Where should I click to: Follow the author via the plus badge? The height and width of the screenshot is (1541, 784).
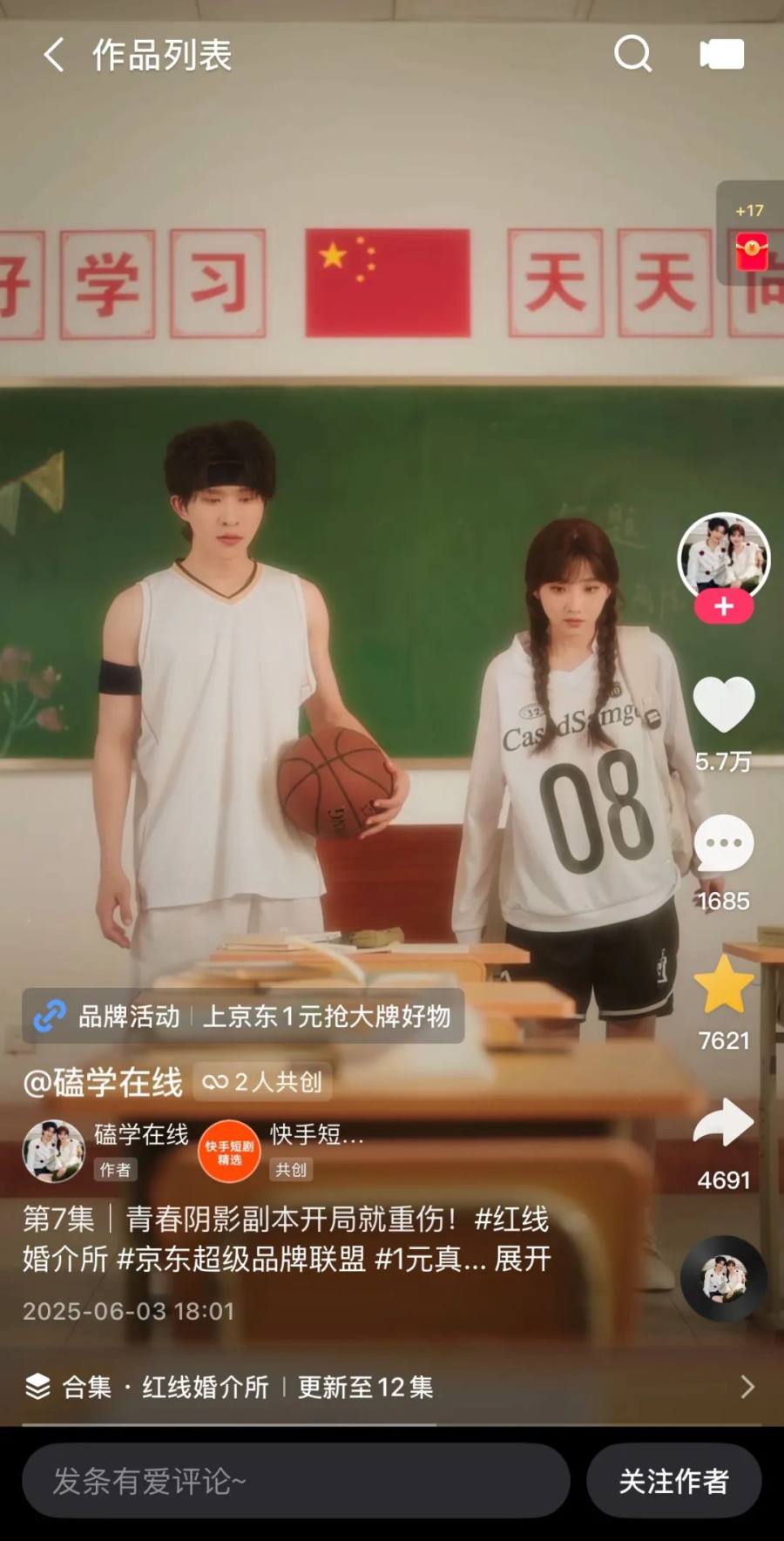click(724, 606)
